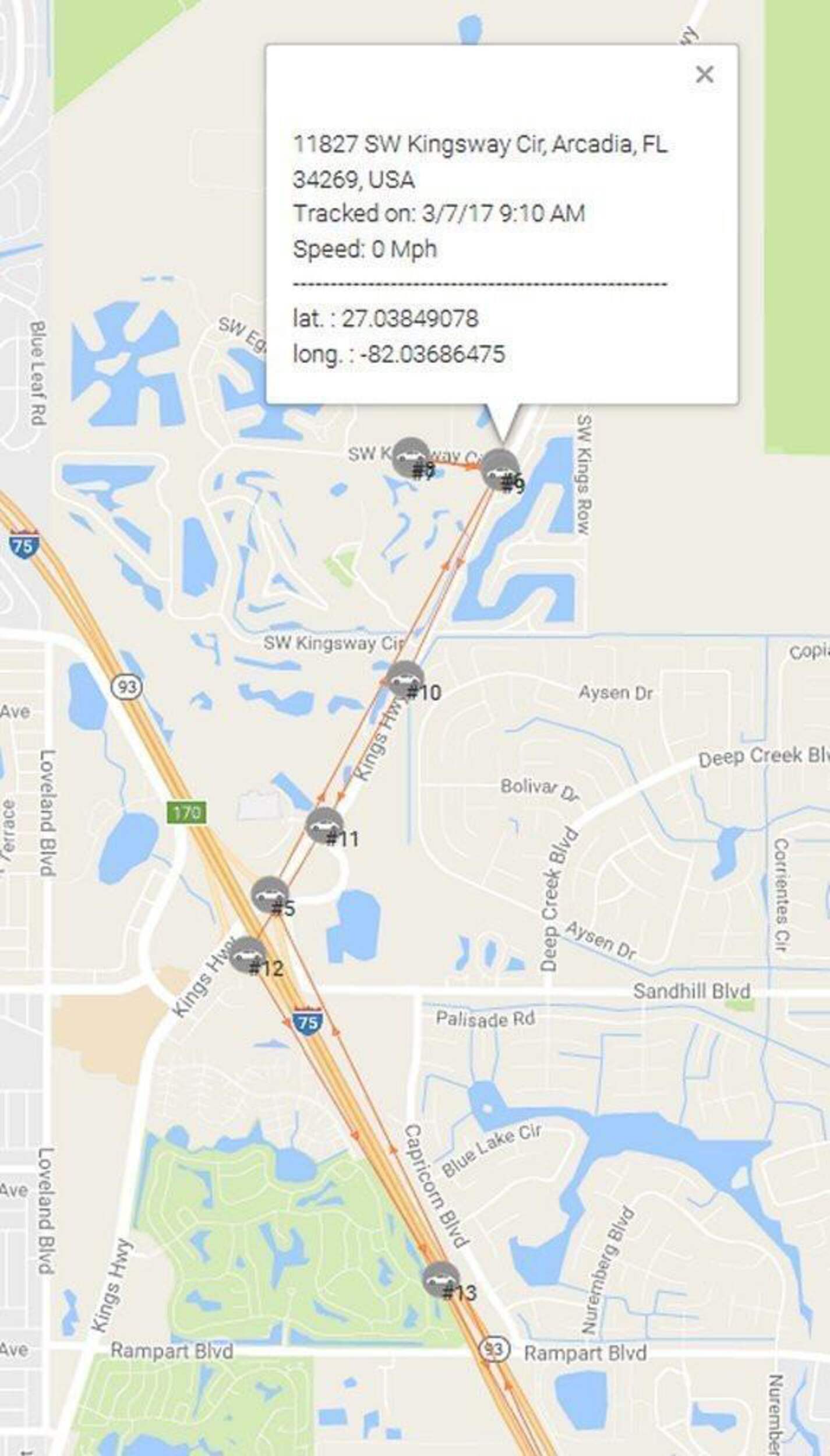This screenshot has height=1456, width=830.
Task: Tap tracking marker #8
Action: tap(411, 457)
